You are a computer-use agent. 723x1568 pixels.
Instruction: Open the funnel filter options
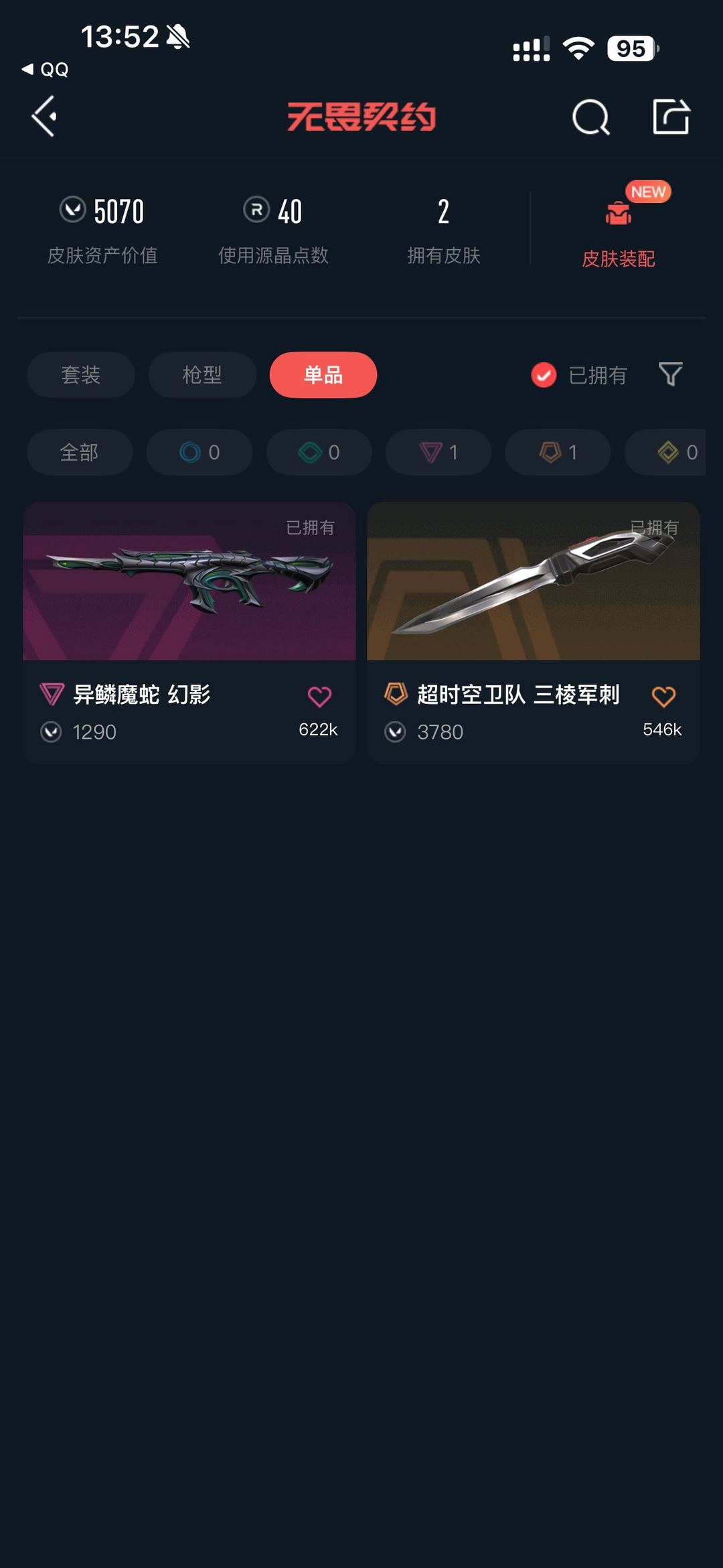pos(671,374)
